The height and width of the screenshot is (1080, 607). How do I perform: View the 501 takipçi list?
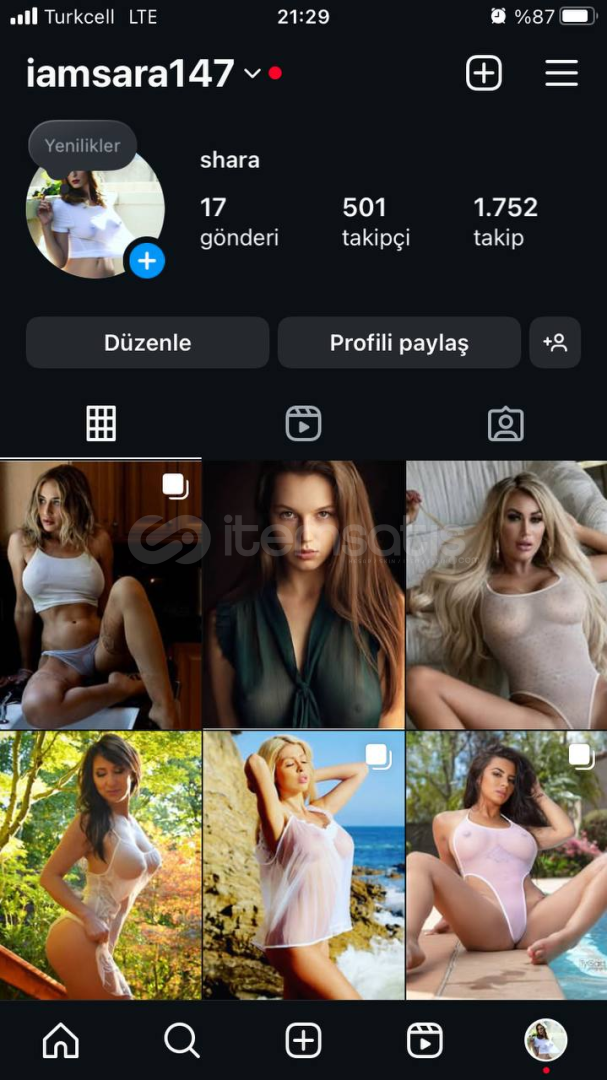376,221
